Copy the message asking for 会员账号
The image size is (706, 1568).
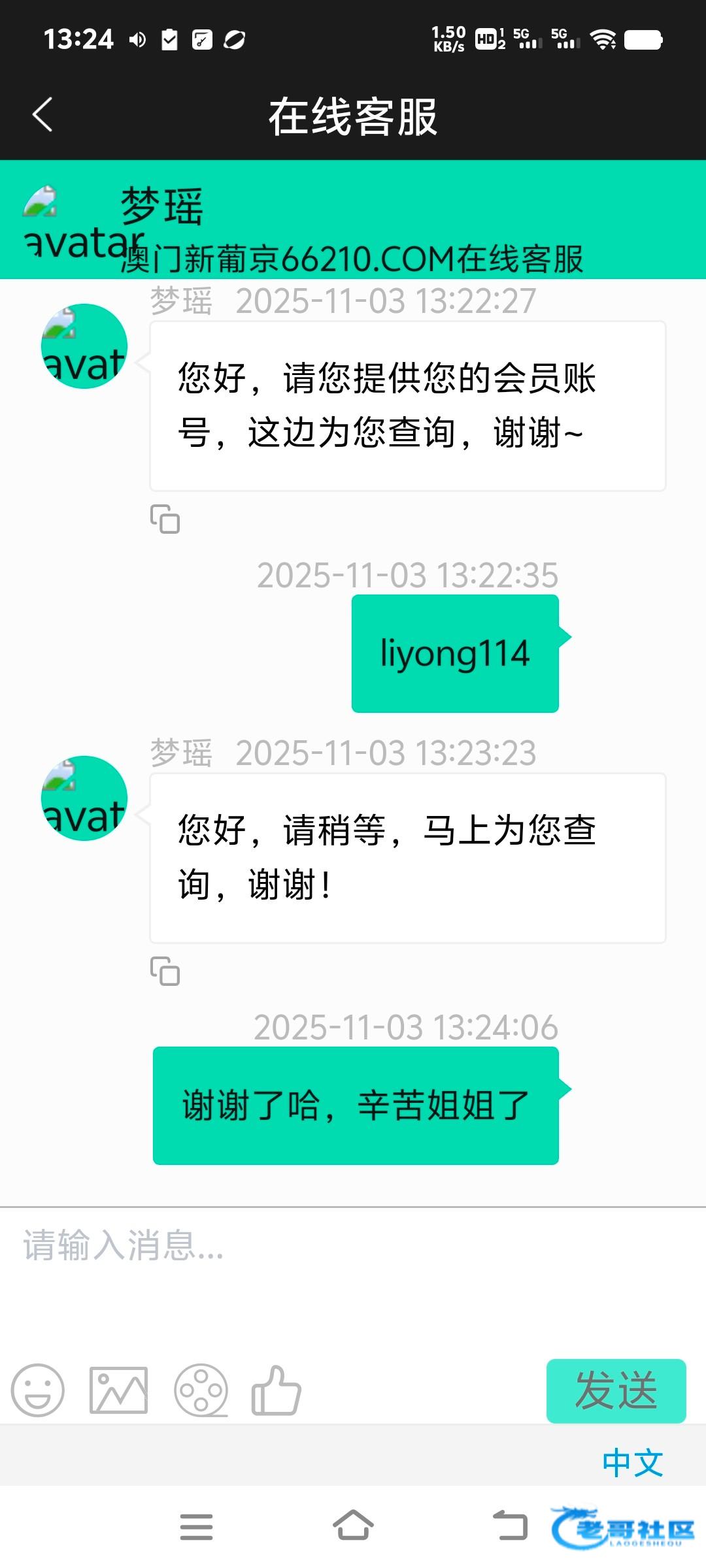pyautogui.click(x=165, y=519)
